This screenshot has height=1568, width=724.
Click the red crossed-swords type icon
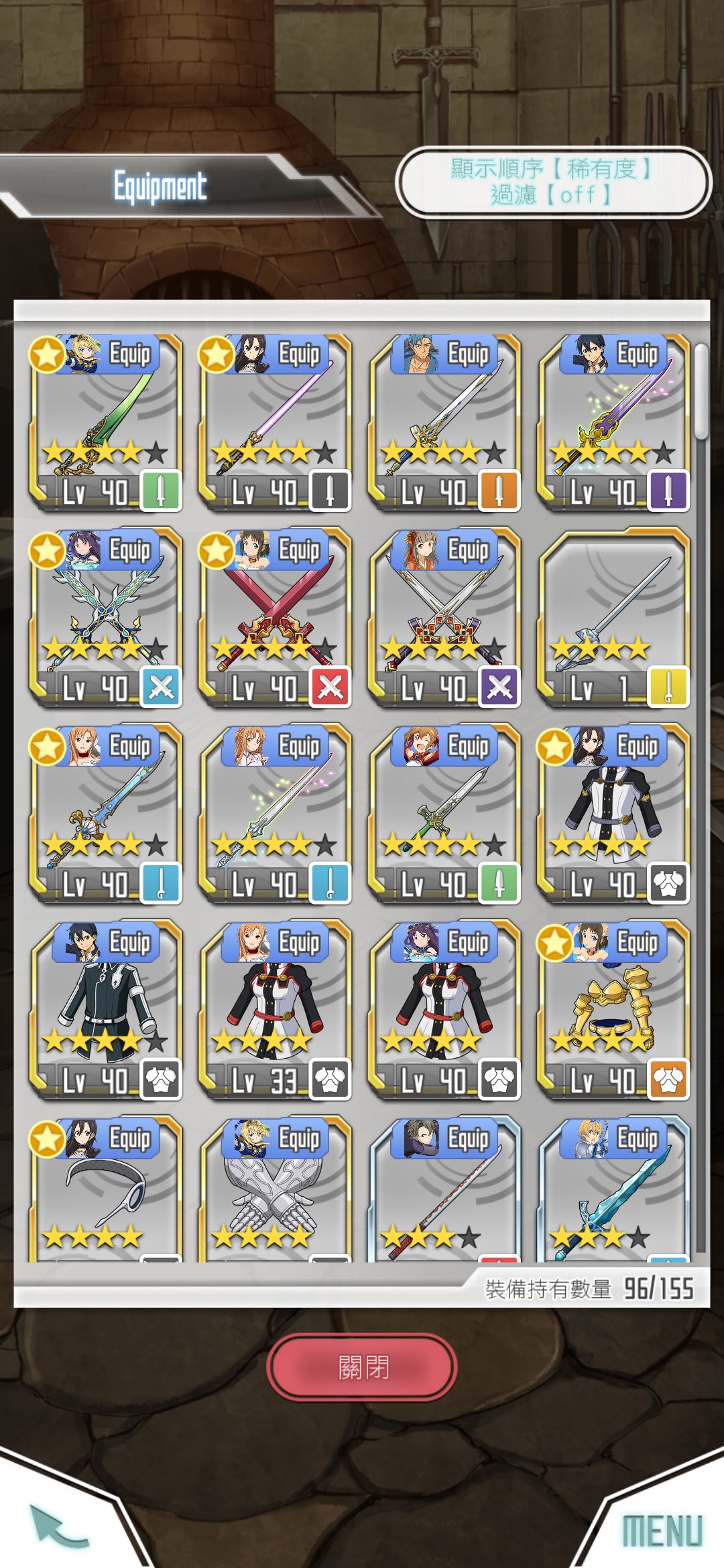(x=330, y=687)
